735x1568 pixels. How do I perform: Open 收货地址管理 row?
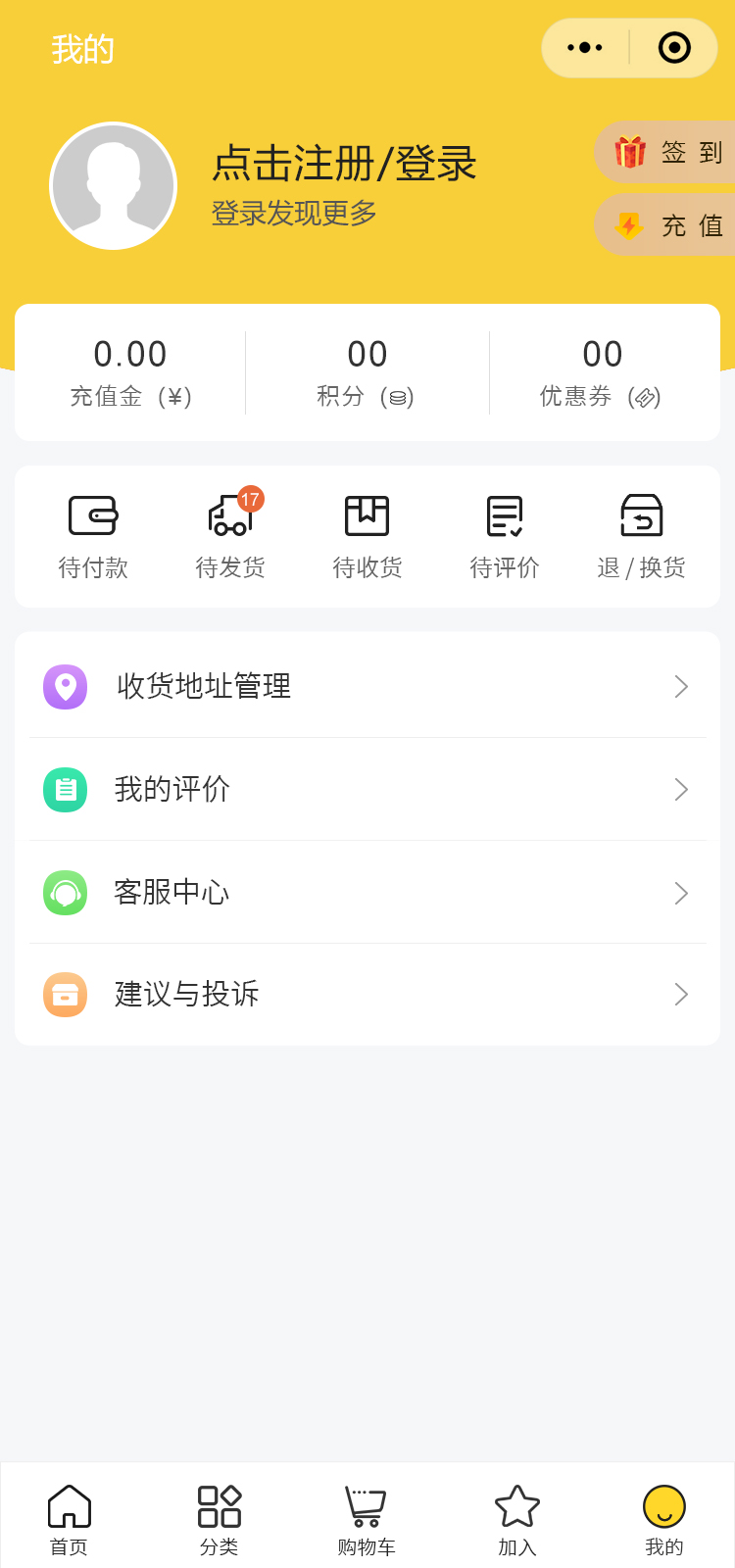coord(367,686)
